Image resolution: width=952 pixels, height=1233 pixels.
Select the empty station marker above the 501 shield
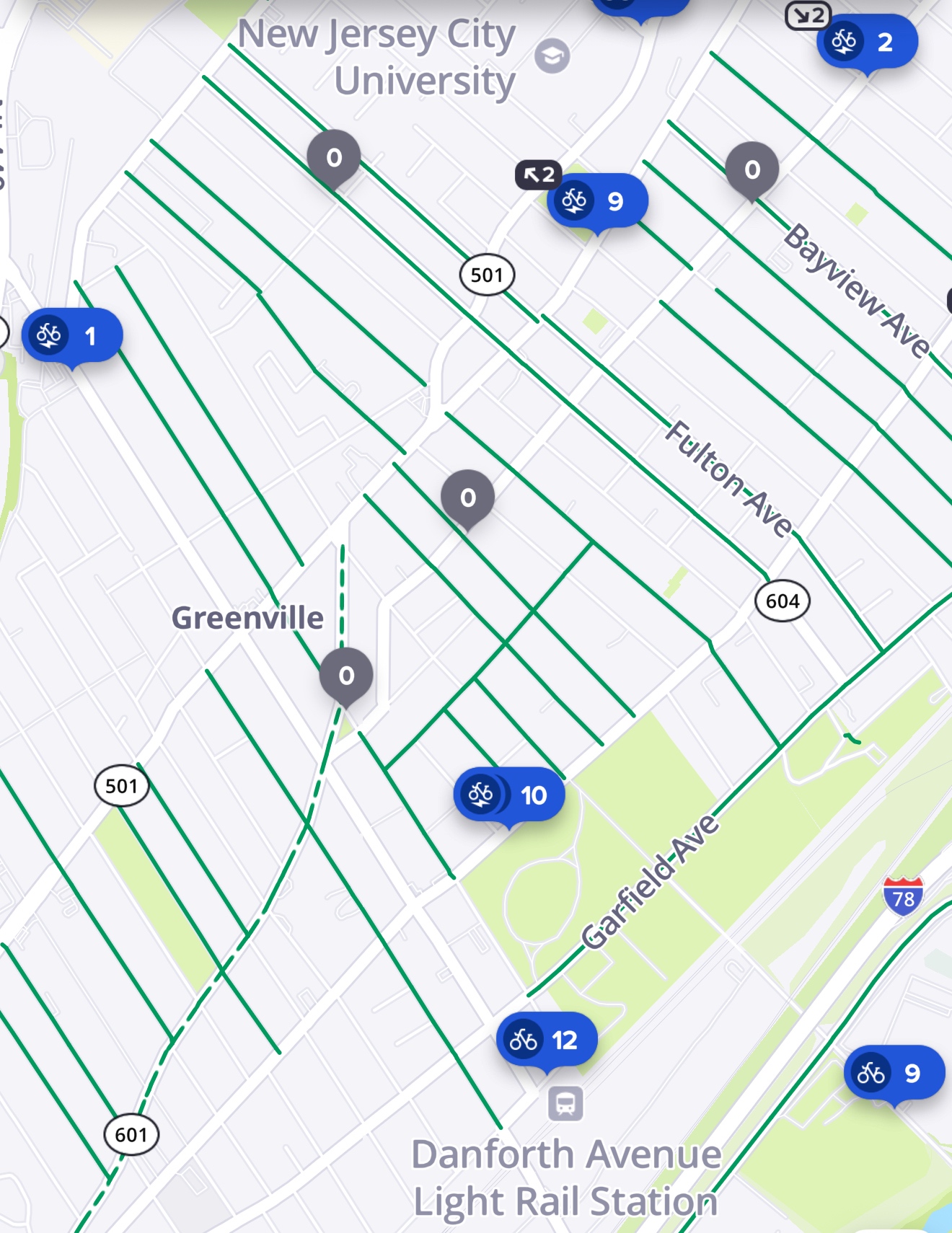(x=334, y=157)
